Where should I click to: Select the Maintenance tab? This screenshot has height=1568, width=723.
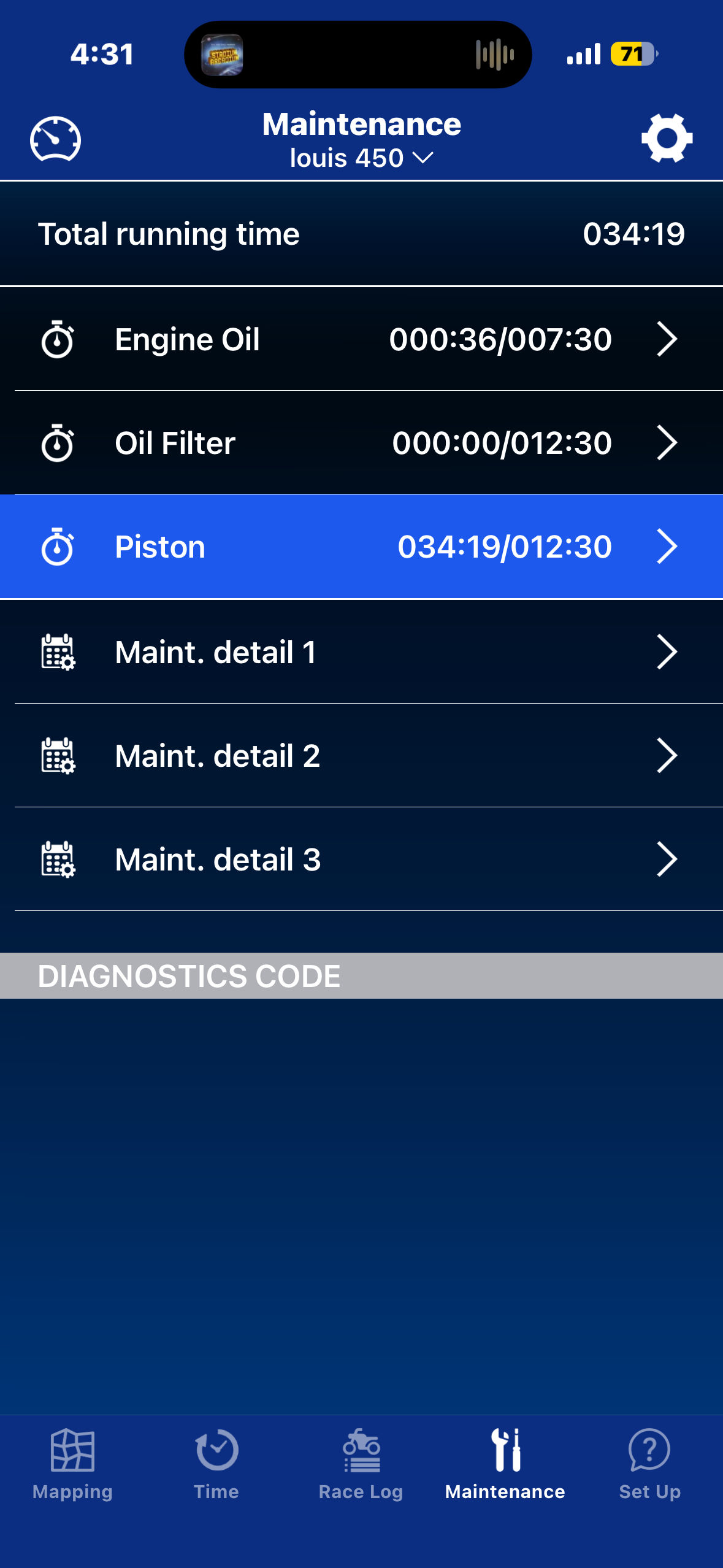(x=505, y=1464)
